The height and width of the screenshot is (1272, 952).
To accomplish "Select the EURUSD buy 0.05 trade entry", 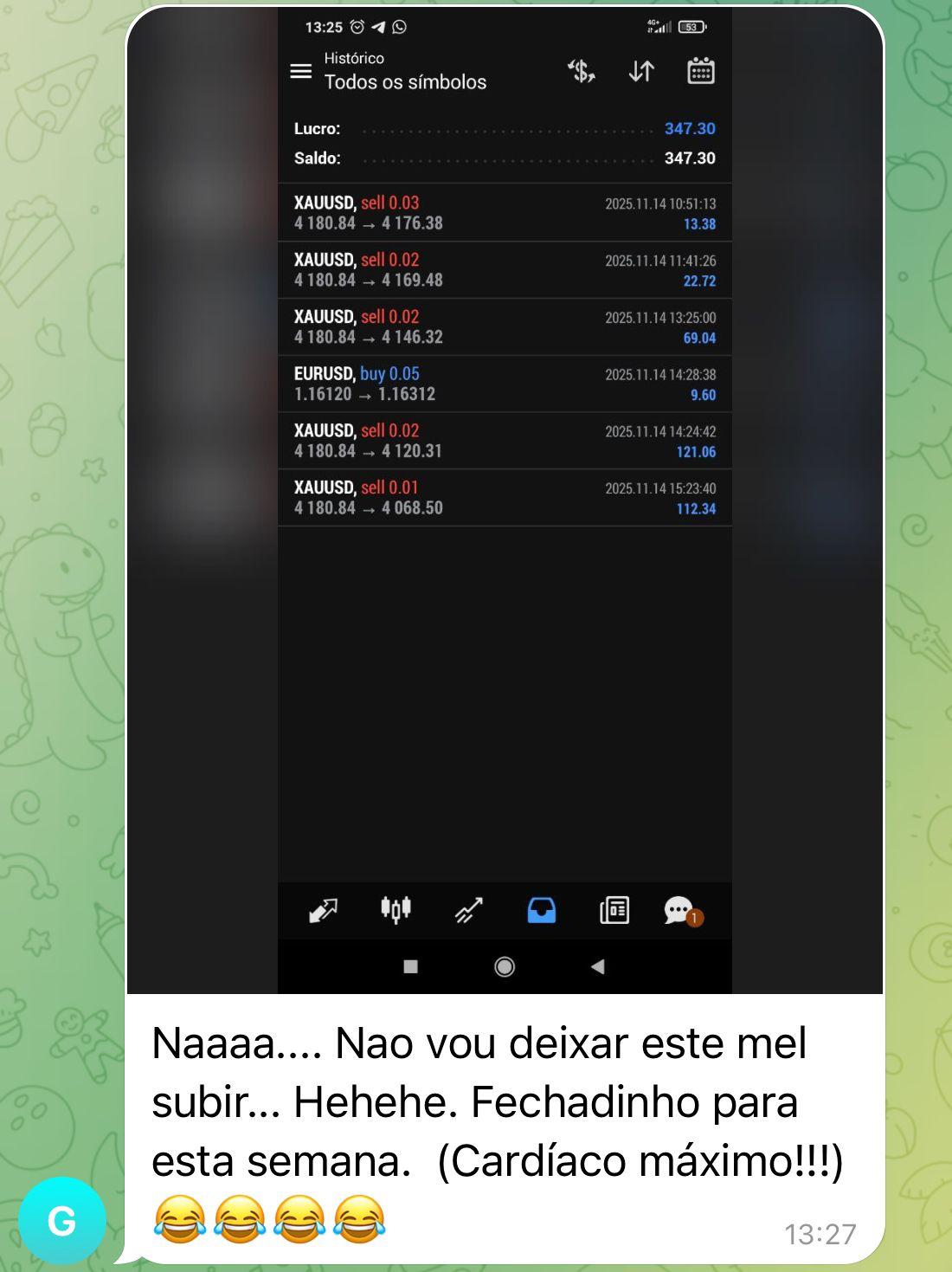I will [505, 383].
